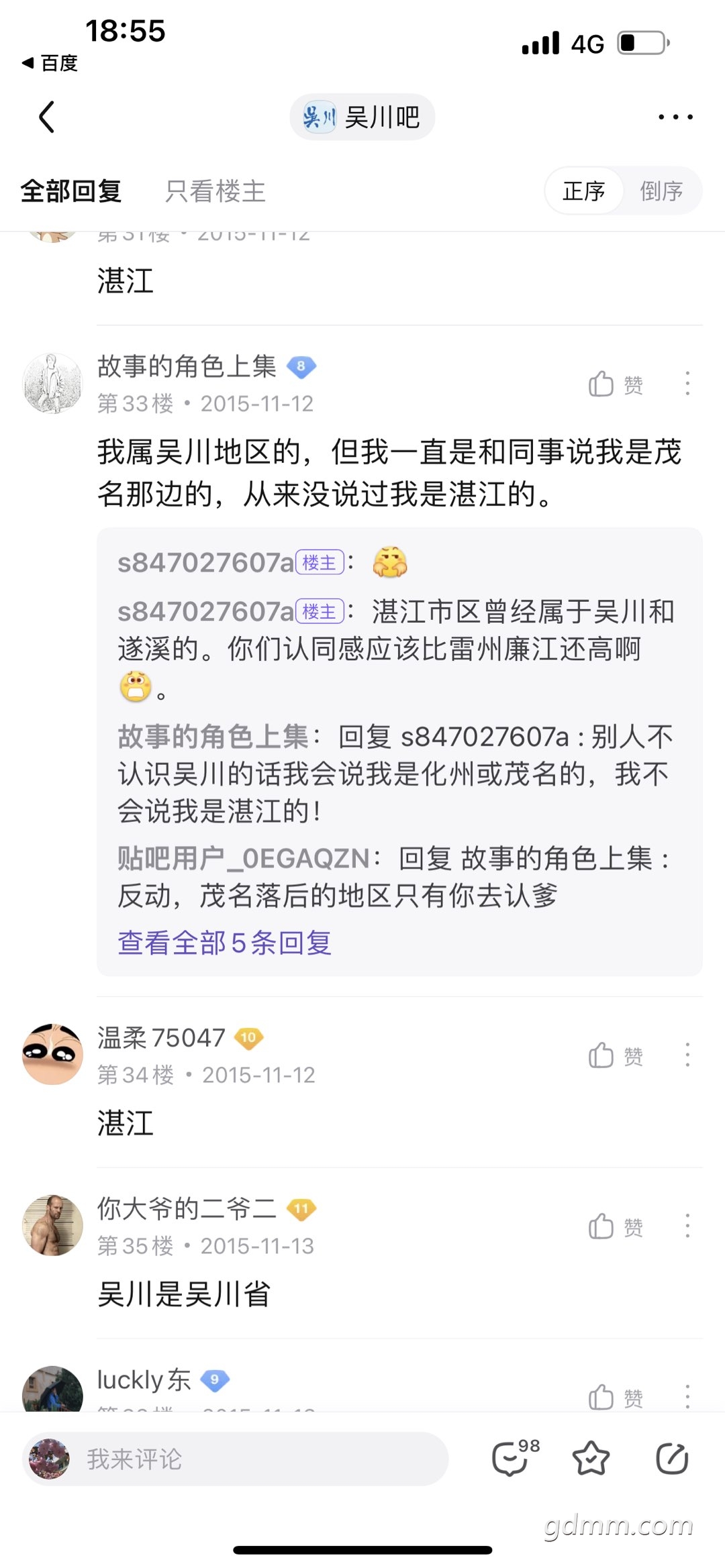
Task: Select 倒序 sort order
Action: (661, 191)
